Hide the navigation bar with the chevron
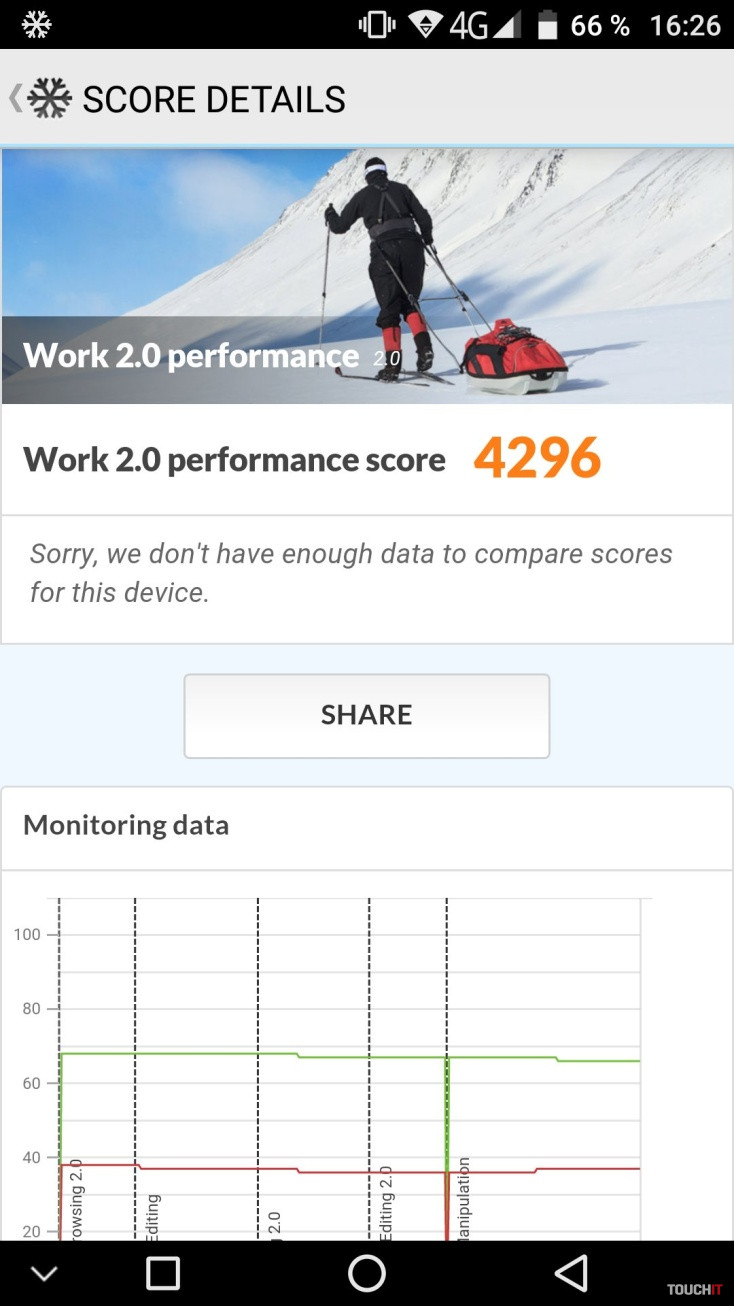Image resolution: width=734 pixels, height=1306 pixels. (44, 1273)
